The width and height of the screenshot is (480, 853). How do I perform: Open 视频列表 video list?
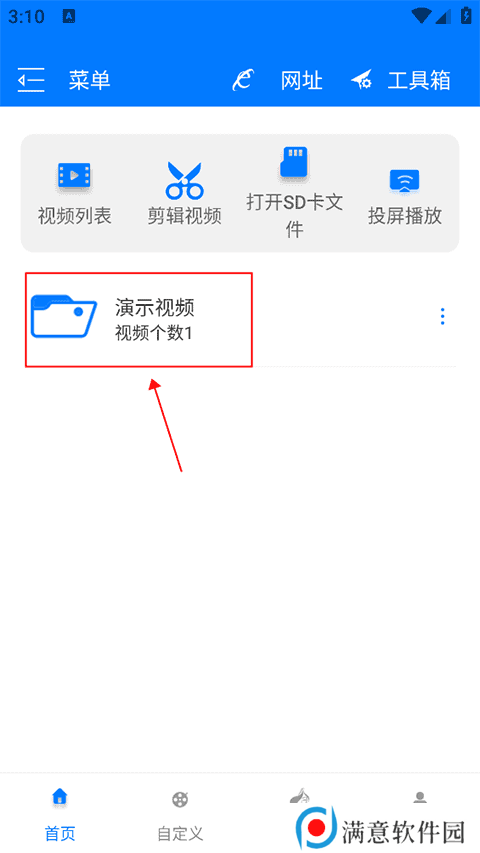click(75, 194)
